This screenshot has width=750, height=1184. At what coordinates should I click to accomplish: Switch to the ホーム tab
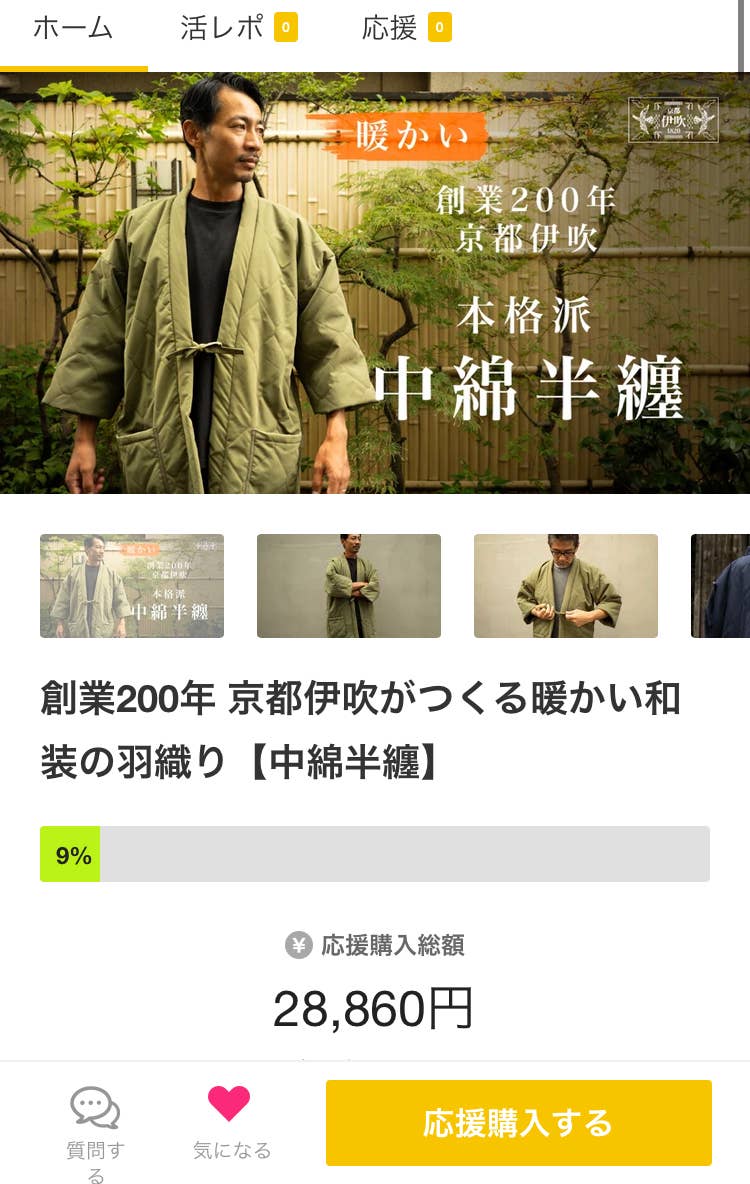click(x=73, y=30)
